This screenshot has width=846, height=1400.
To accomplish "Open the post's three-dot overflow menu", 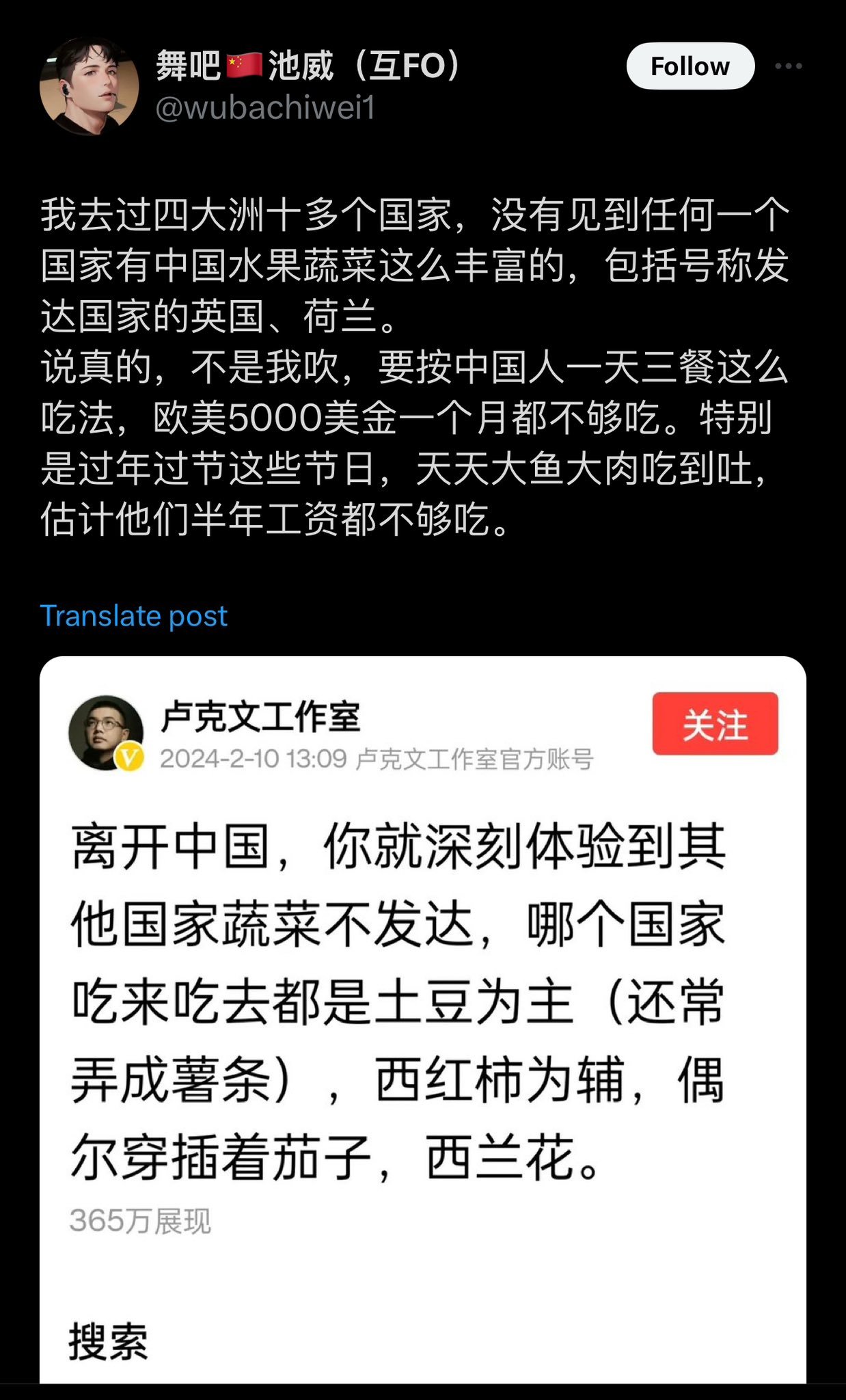I will pos(788,66).
